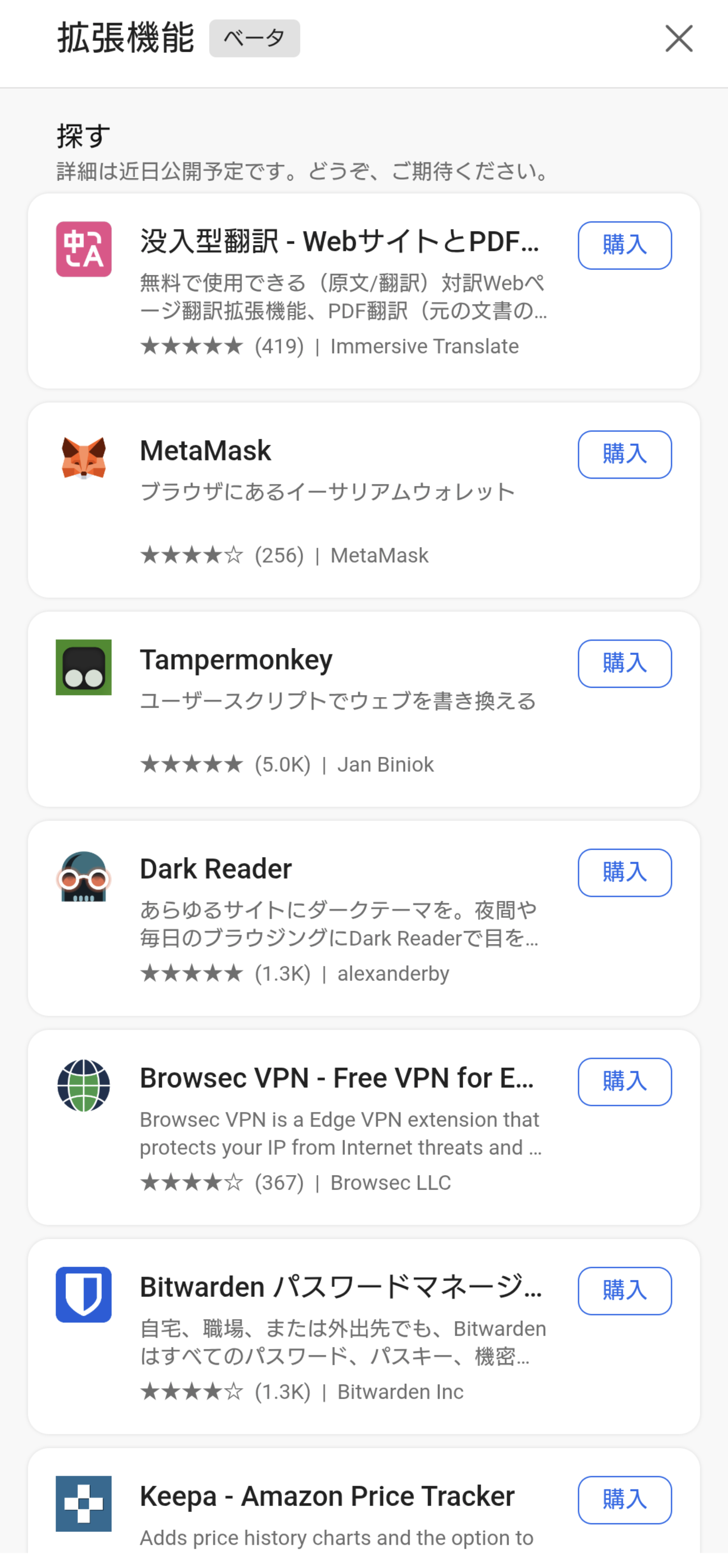The width and height of the screenshot is (728, 1568).
Task: Tap 購入 for Browsec VPN
Action: click(x=624, y=1082)
